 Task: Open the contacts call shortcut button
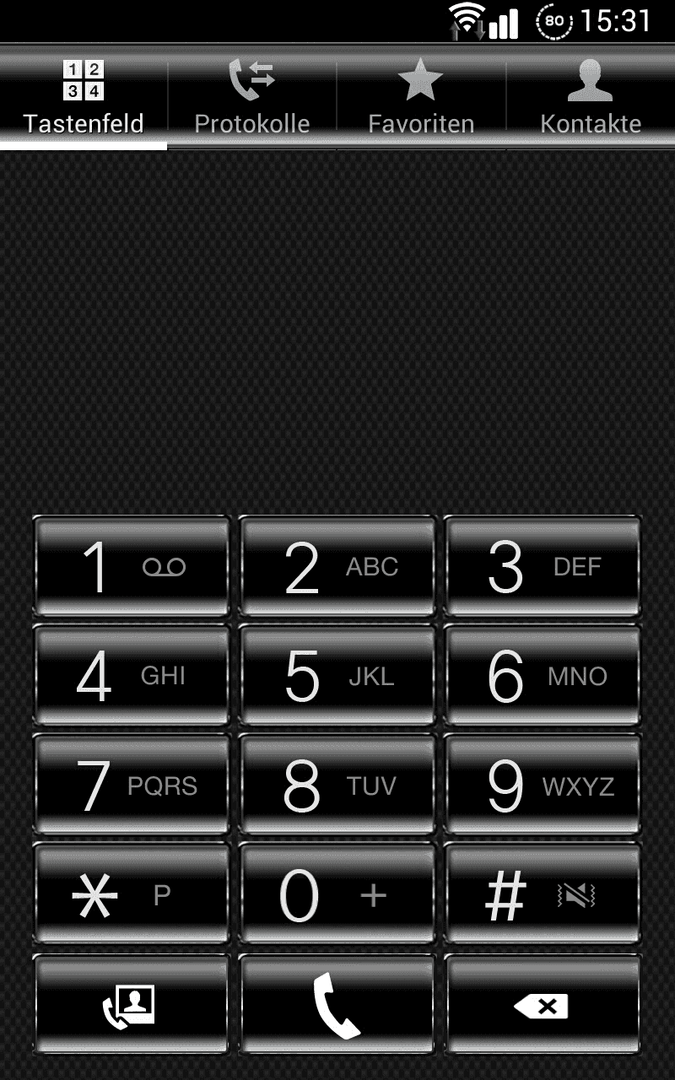tap(132, 1005)
